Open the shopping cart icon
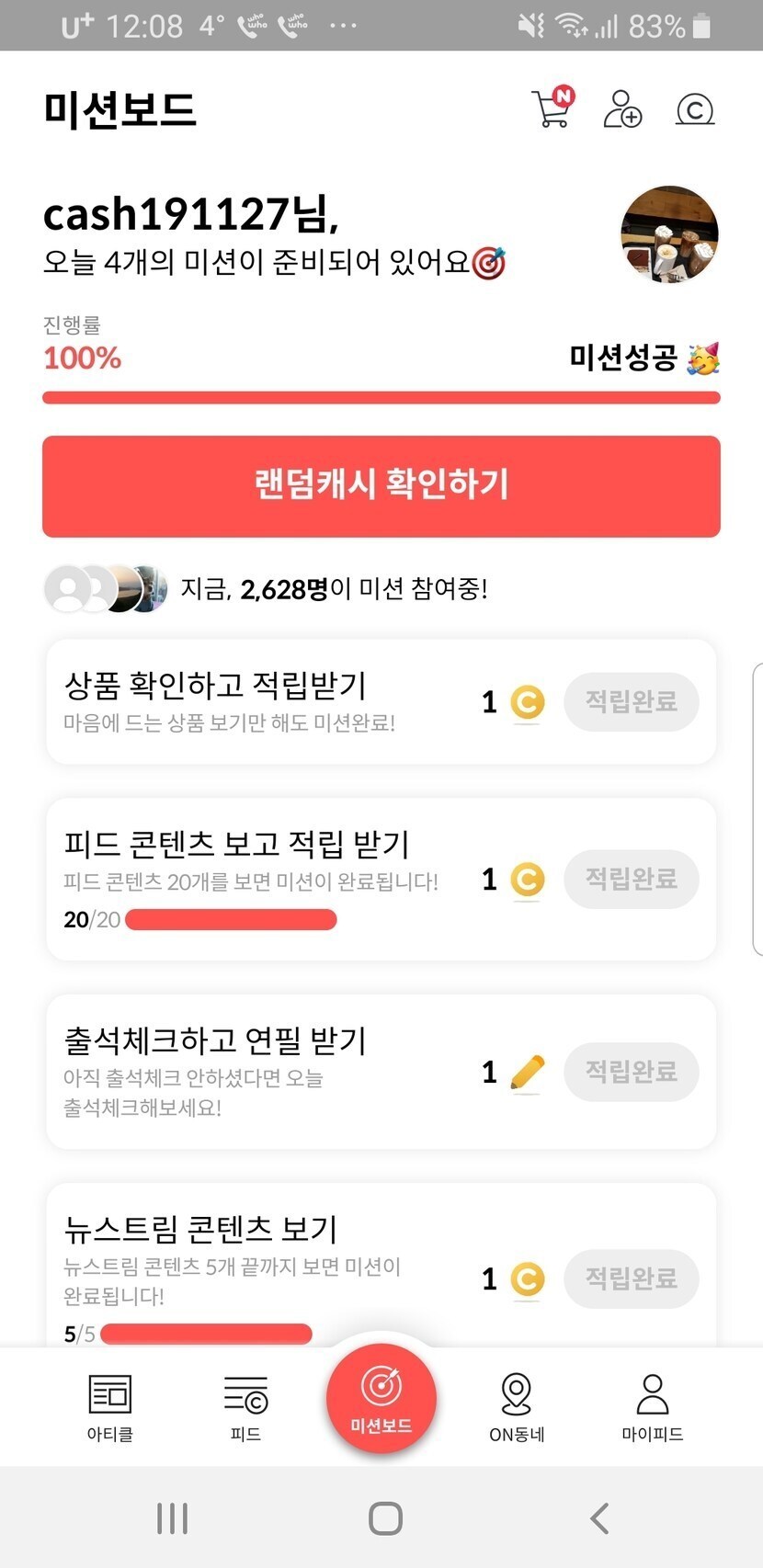Screen dimensions: 763x1568 click(552, 108)
